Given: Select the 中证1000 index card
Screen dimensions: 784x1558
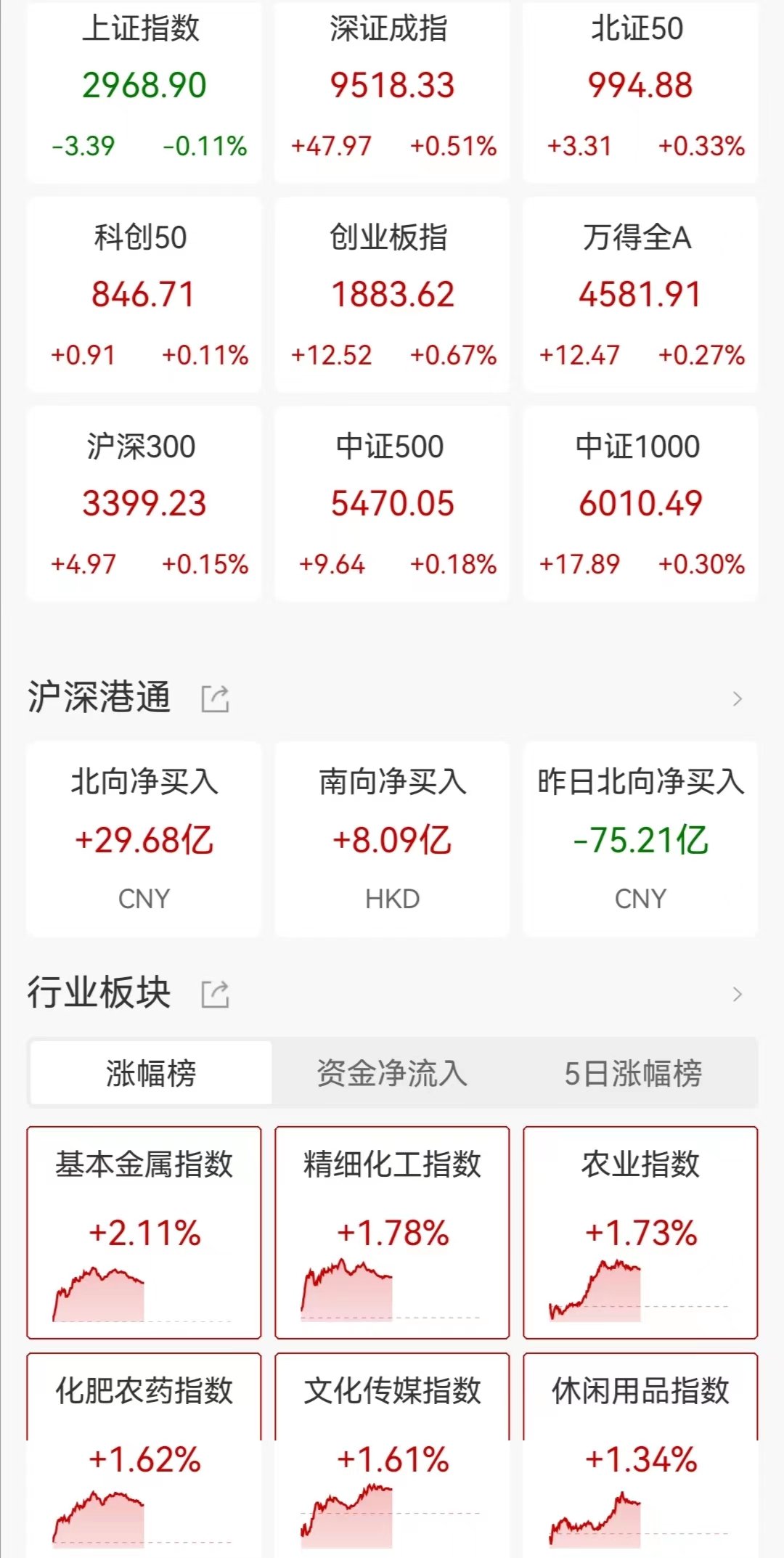Looking at the screenshot, I should pos(640,504).
